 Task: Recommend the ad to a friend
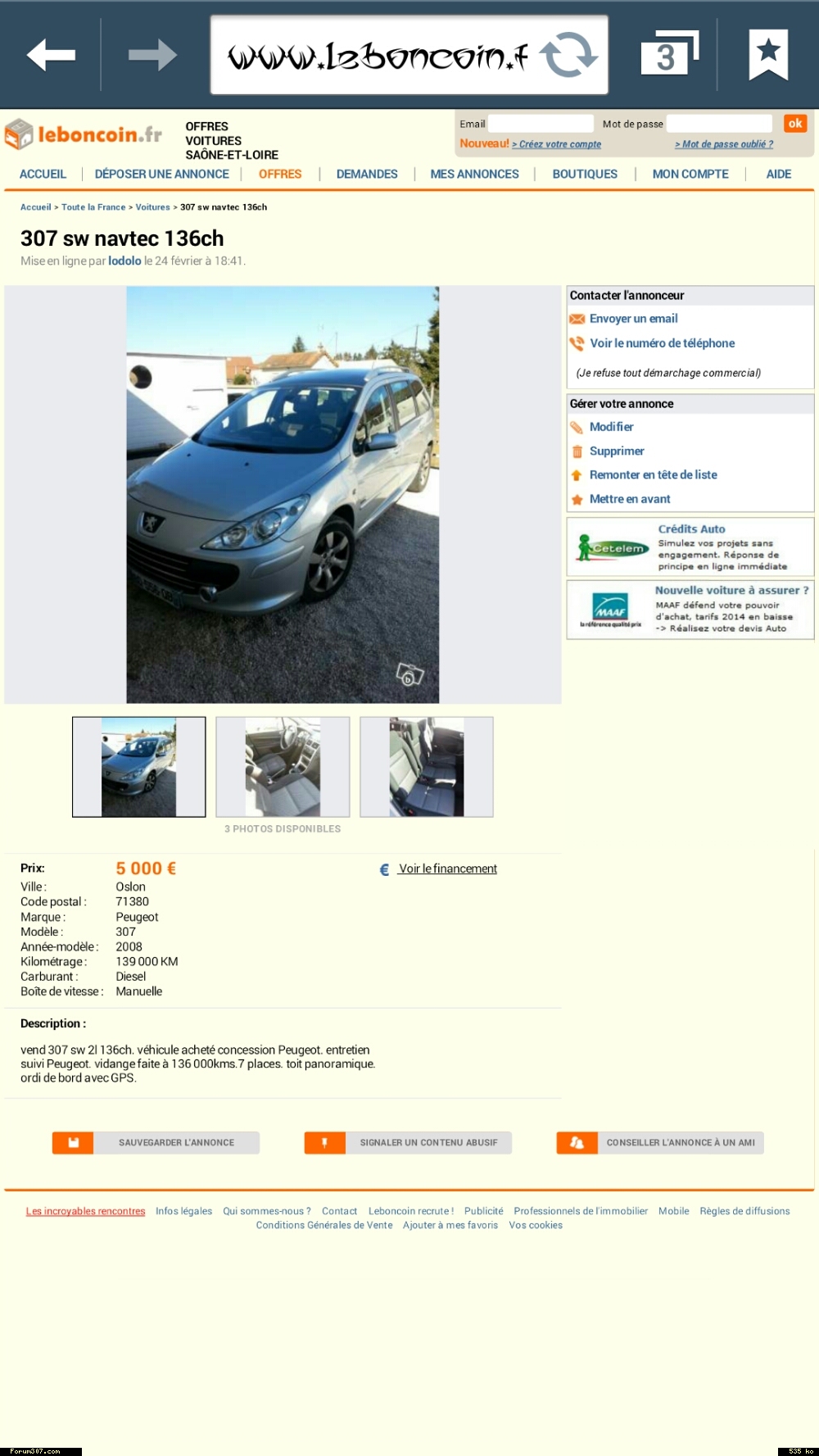click(x=660, y=1142)
